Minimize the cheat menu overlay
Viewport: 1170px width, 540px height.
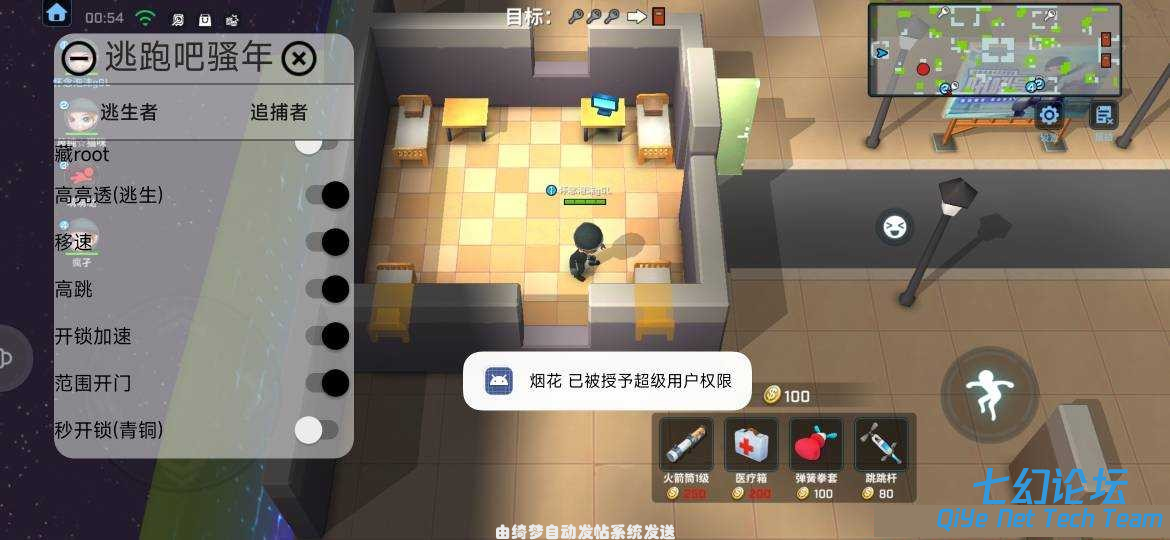79,57
